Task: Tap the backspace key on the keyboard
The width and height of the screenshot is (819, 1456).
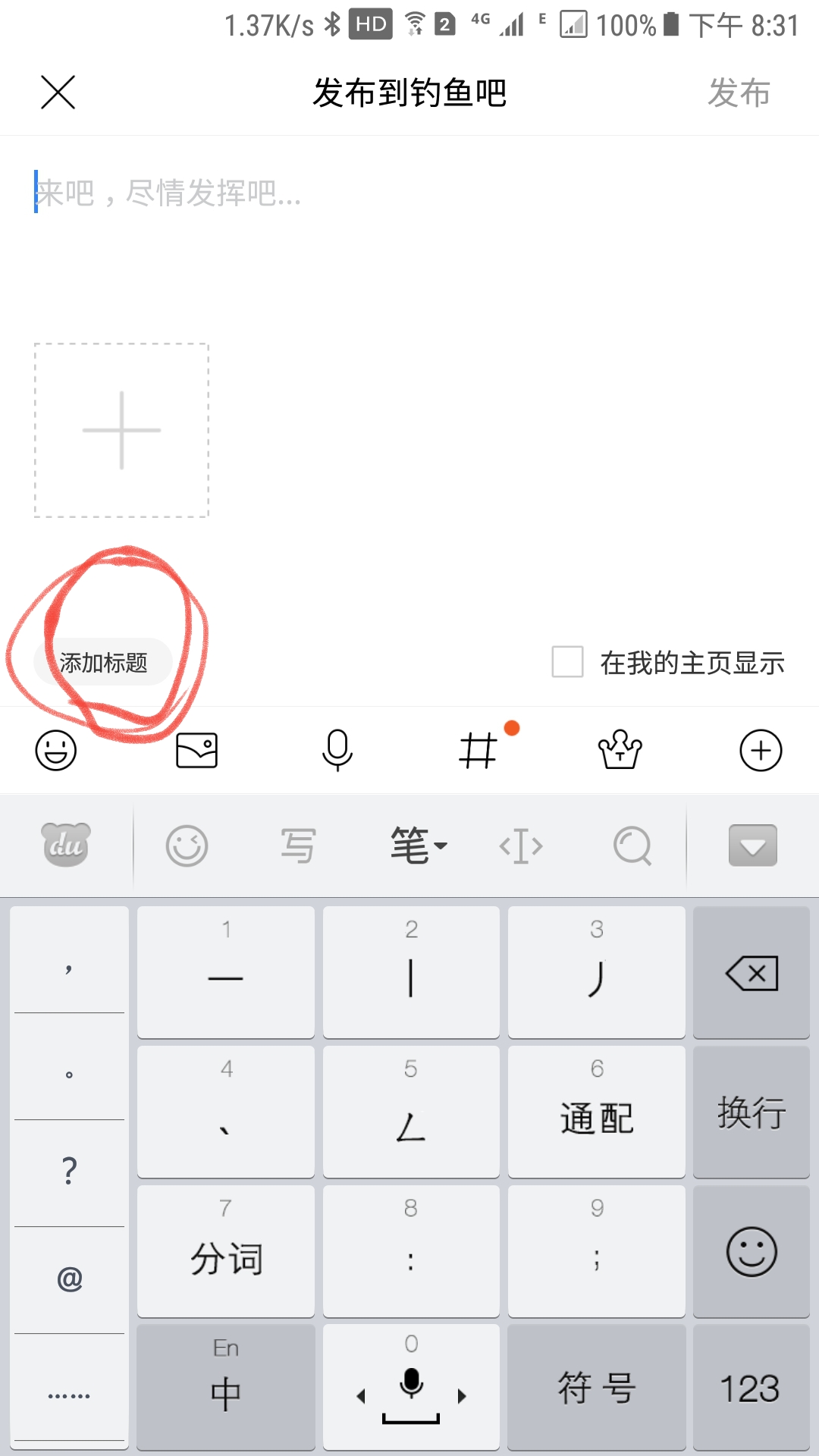Action: point(752,972)
